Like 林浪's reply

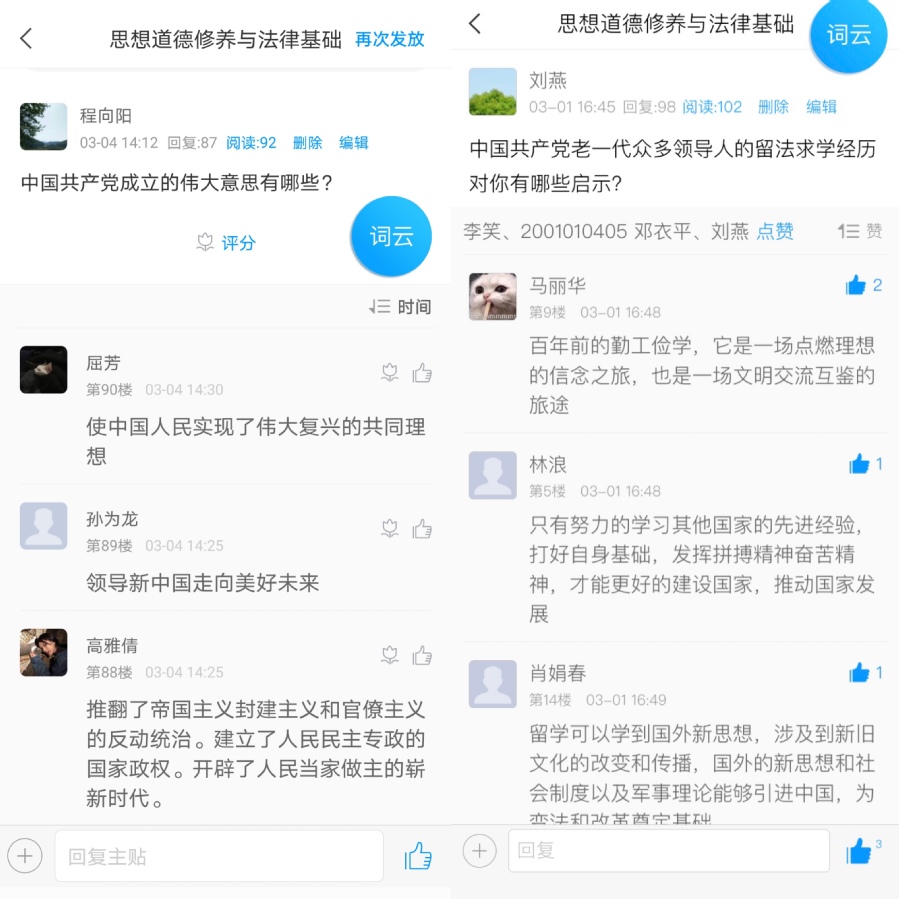coord(859,464)
